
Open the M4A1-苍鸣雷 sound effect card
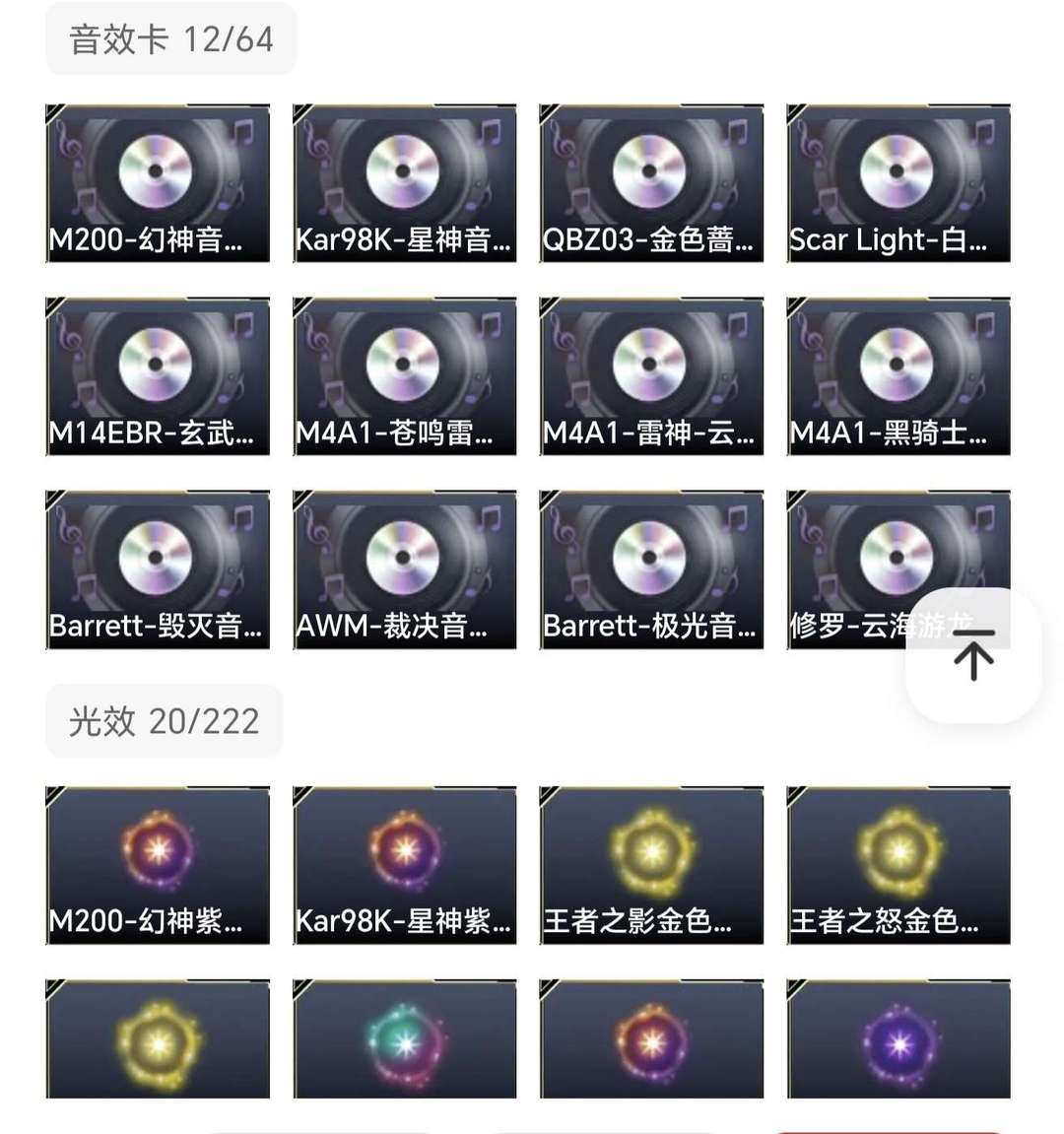pyautogui.click(x=404, y=369)
